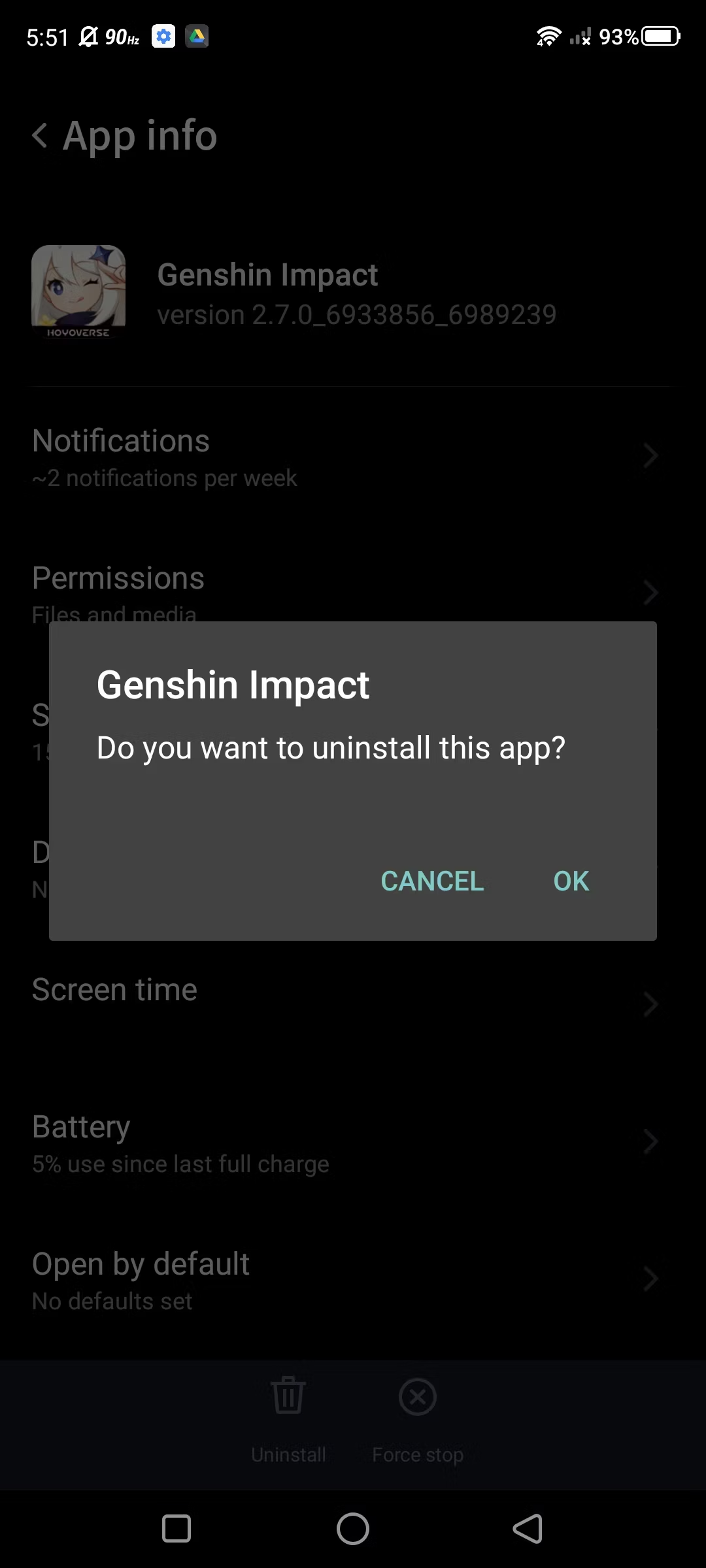
Task: Go to the home screen
Action: (x=353, y=1529)
